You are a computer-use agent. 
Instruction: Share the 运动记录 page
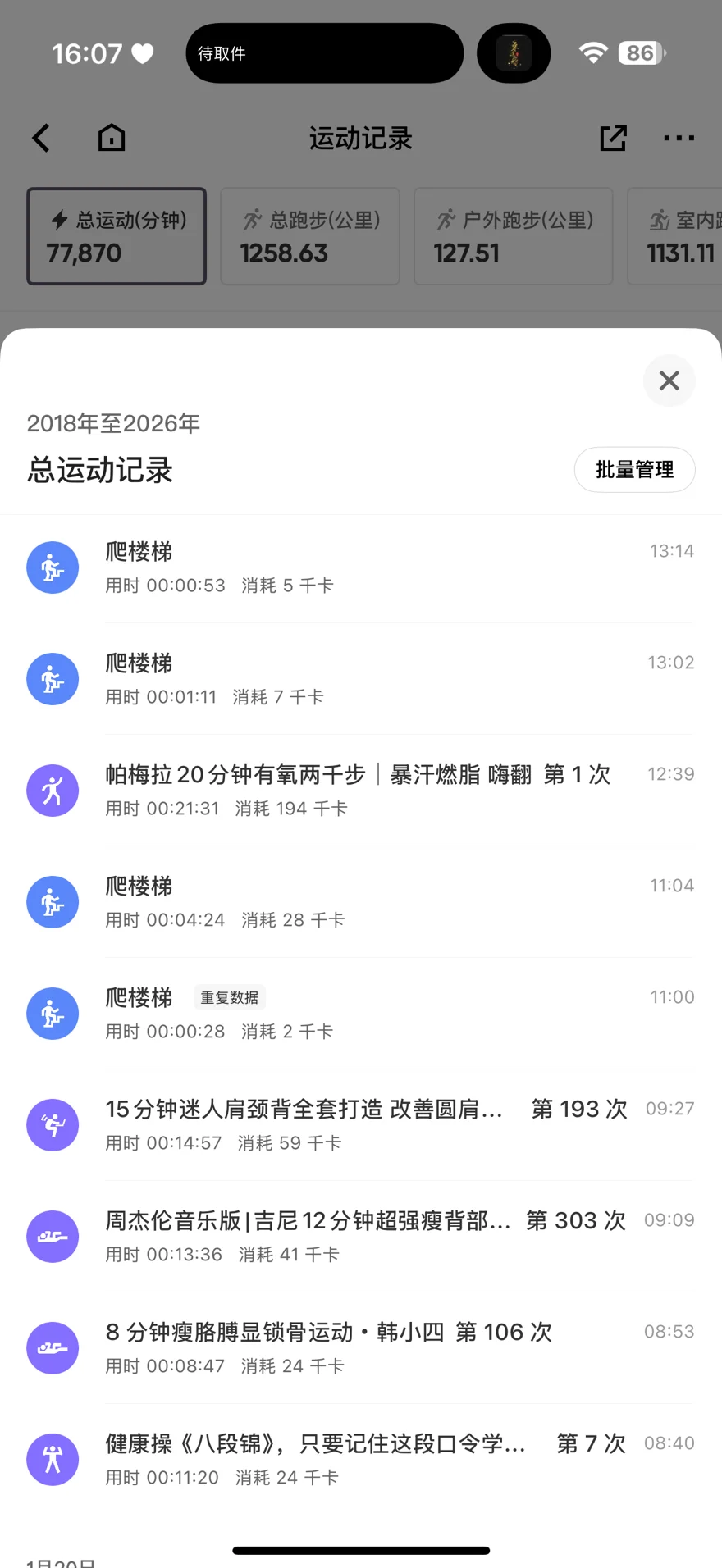(613, 138)
